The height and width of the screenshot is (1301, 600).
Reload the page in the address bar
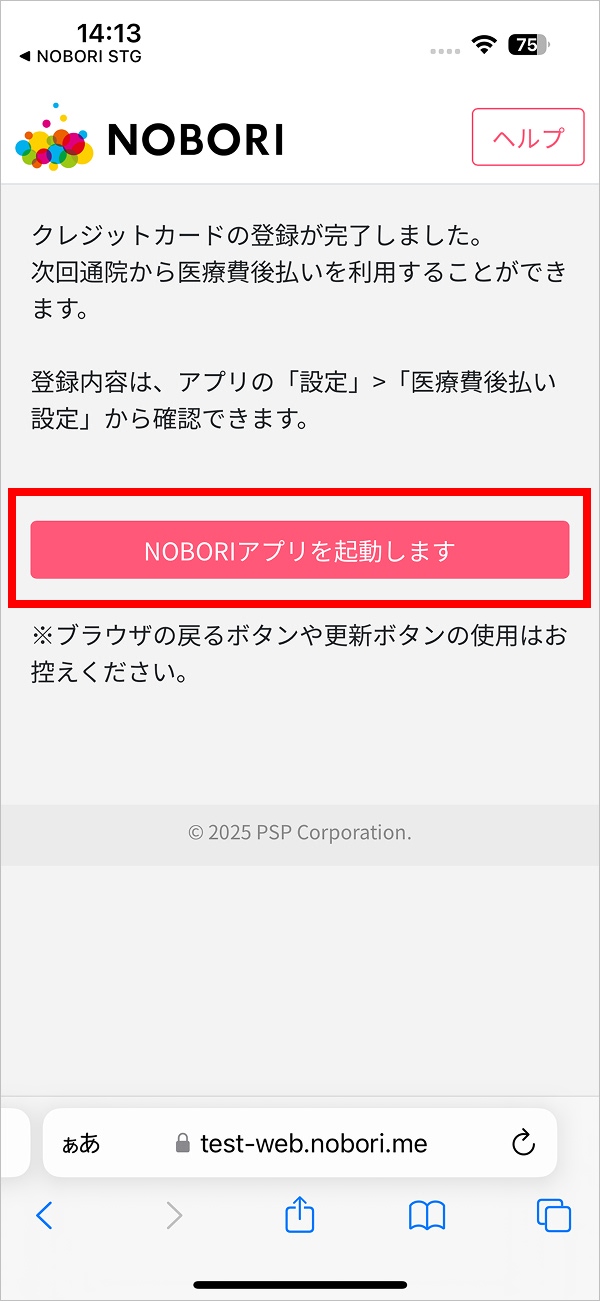coord(523,1143)
